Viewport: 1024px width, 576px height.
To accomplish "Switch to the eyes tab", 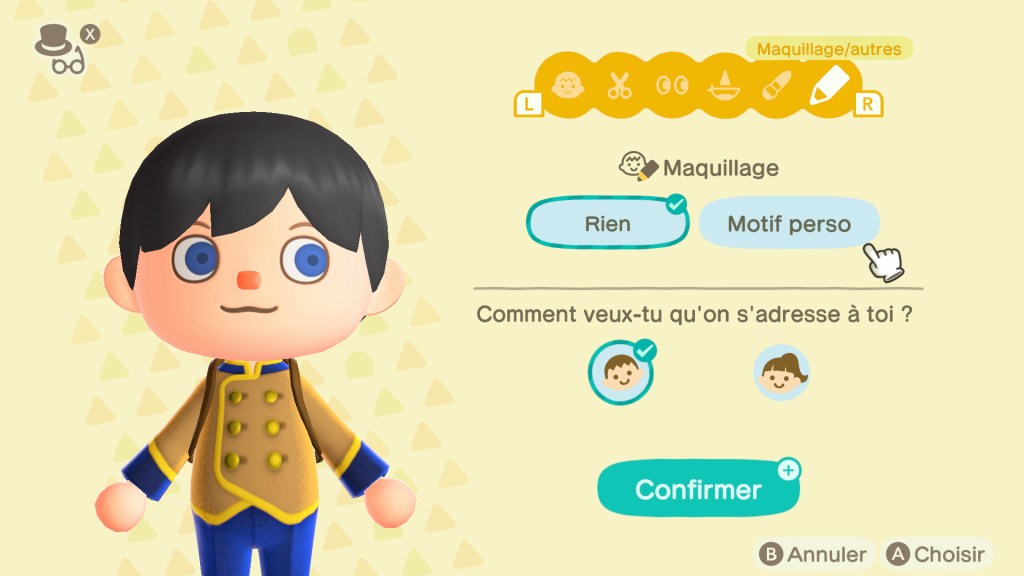I will 672,86.
